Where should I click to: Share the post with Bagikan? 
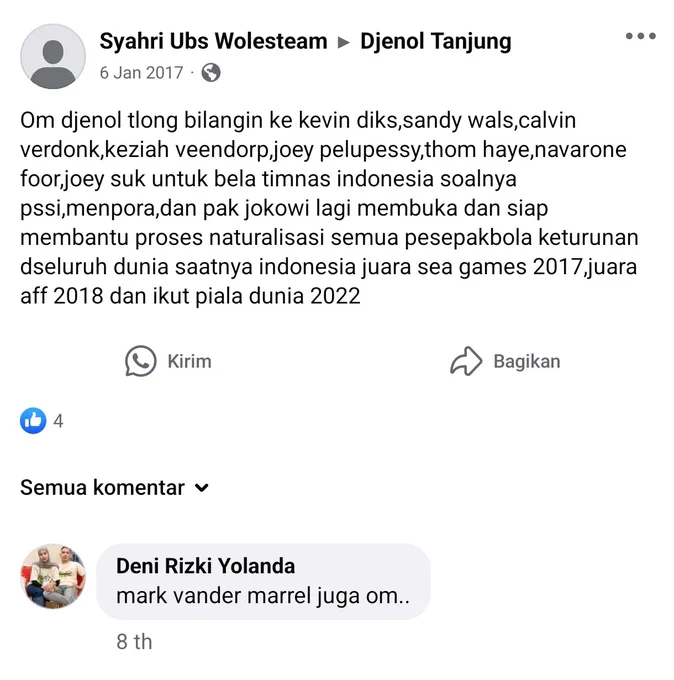[505, 361]
